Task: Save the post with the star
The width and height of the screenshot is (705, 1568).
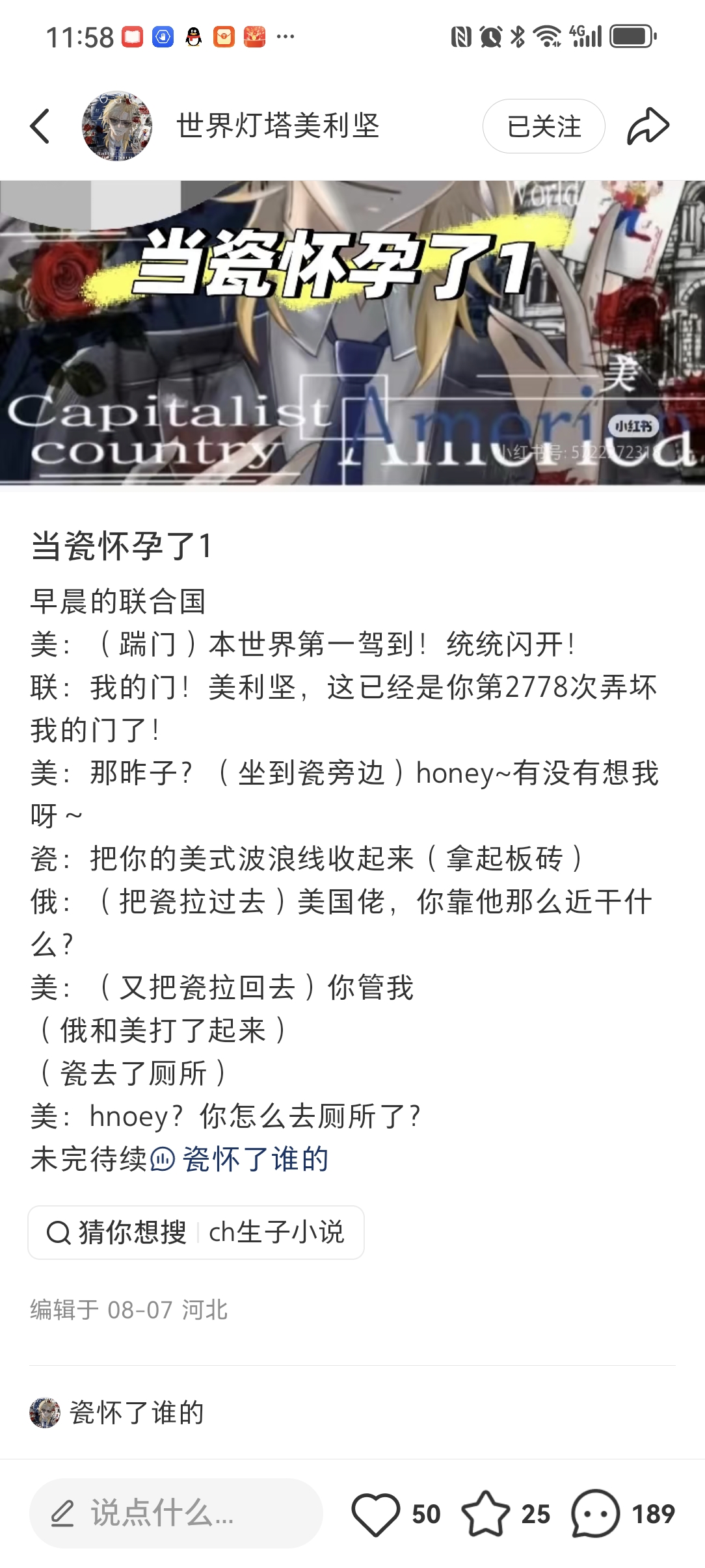Action: tap(486, 1514)
